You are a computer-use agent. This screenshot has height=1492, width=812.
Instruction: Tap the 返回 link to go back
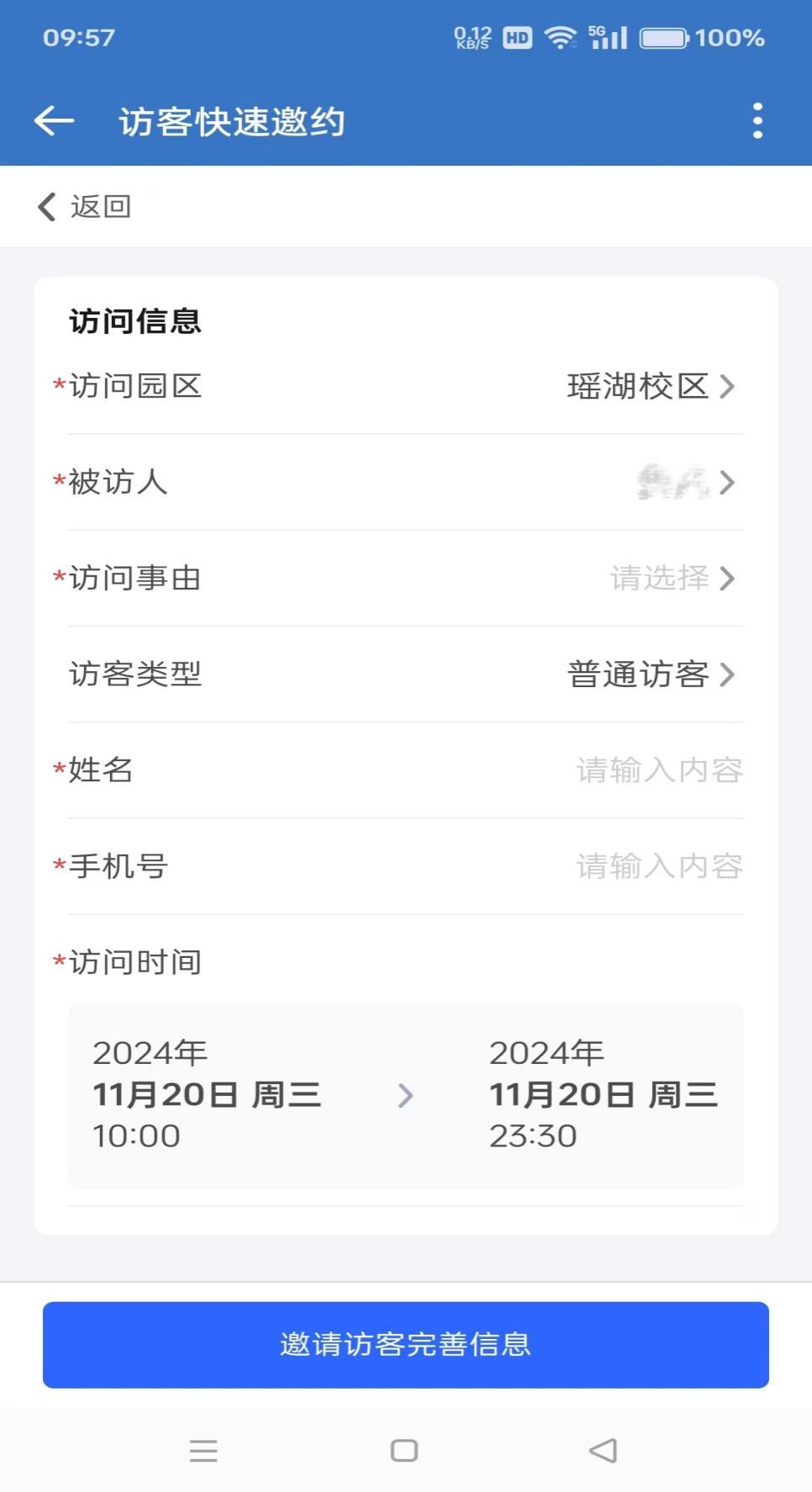(84, 206)
